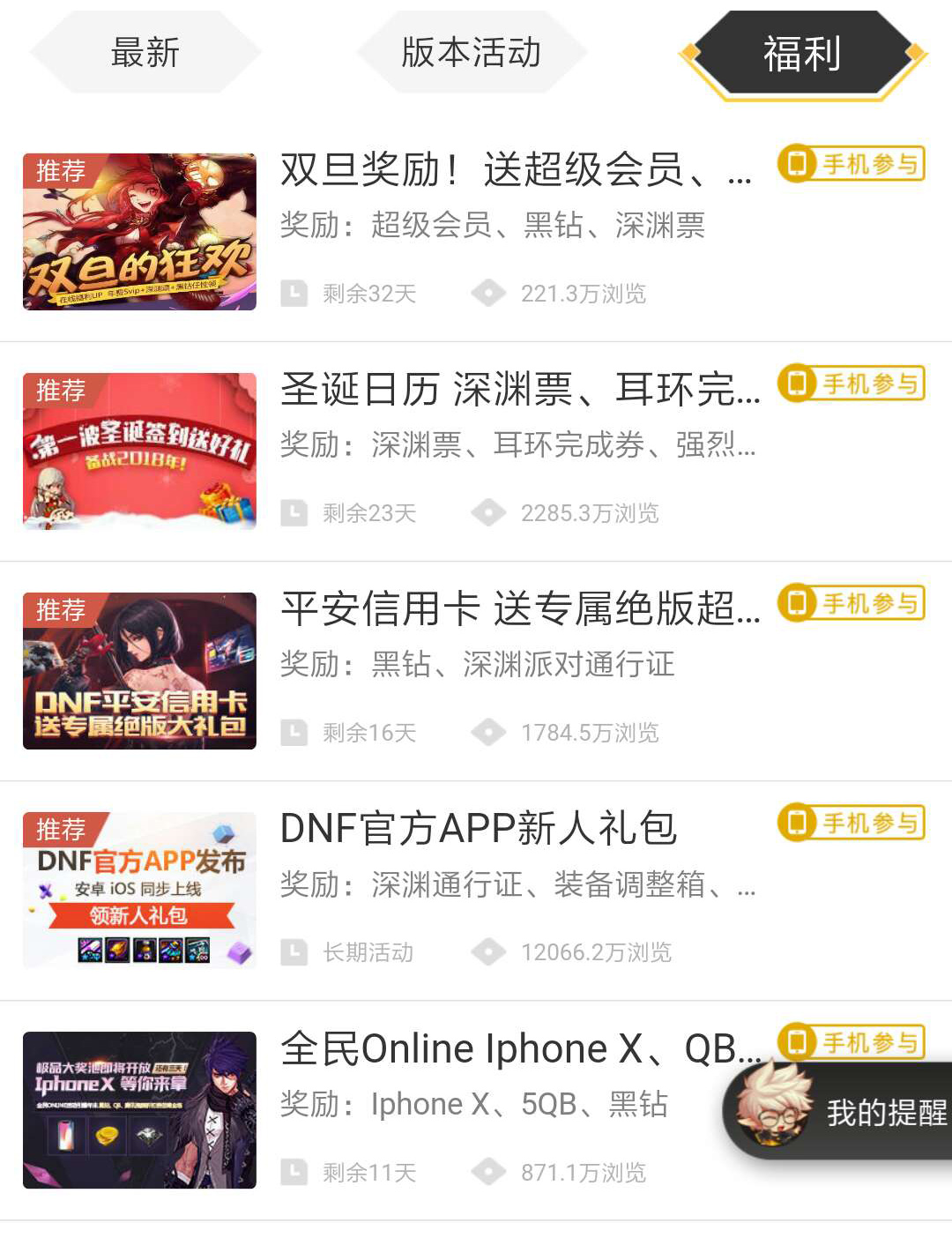This screenshot has width=952, height=1238.
Task: Click the diamond icon beside 12066.2万浏览
Action: tap(488, 952)
